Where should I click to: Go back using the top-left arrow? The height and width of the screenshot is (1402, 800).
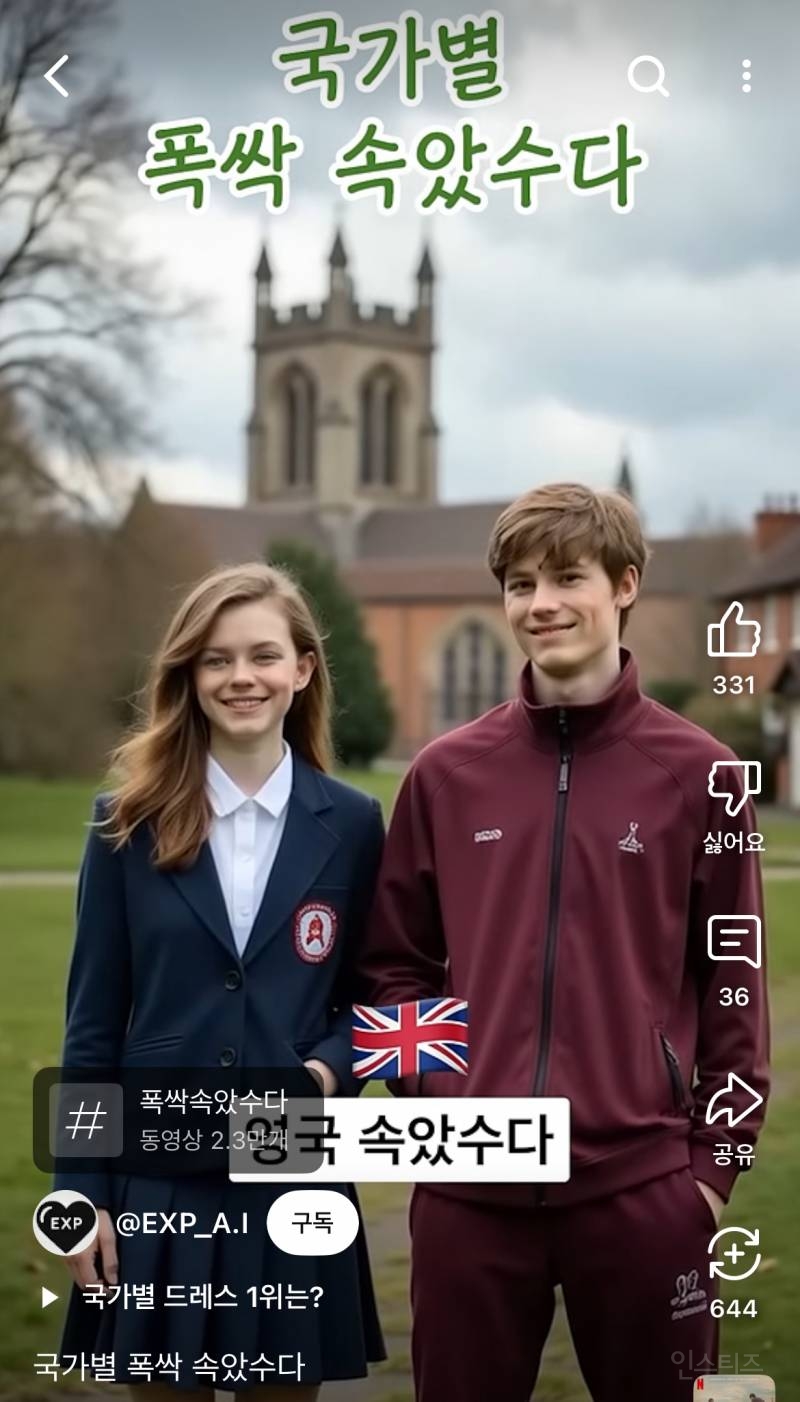[57, 76]
